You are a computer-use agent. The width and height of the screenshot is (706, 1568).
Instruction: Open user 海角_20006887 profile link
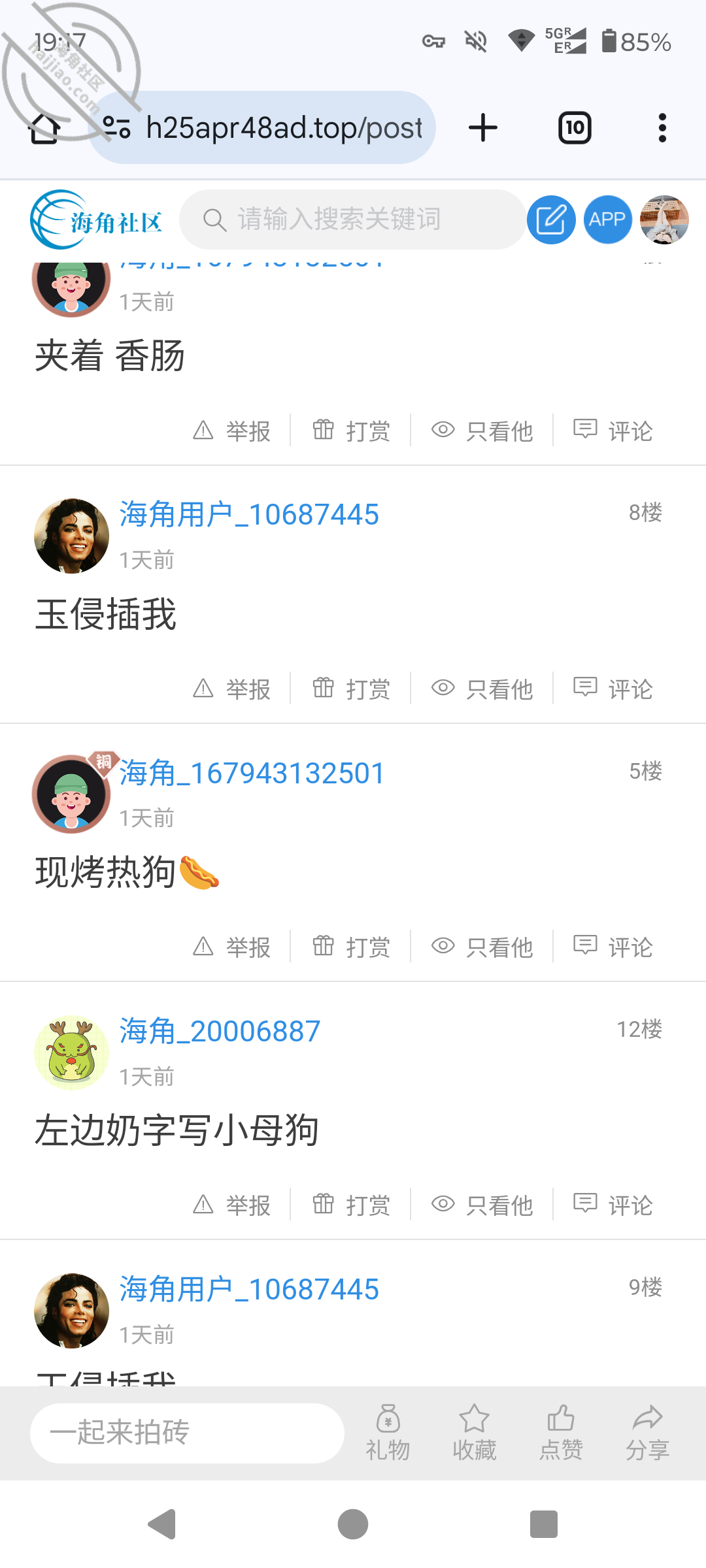pos(220,1031)
